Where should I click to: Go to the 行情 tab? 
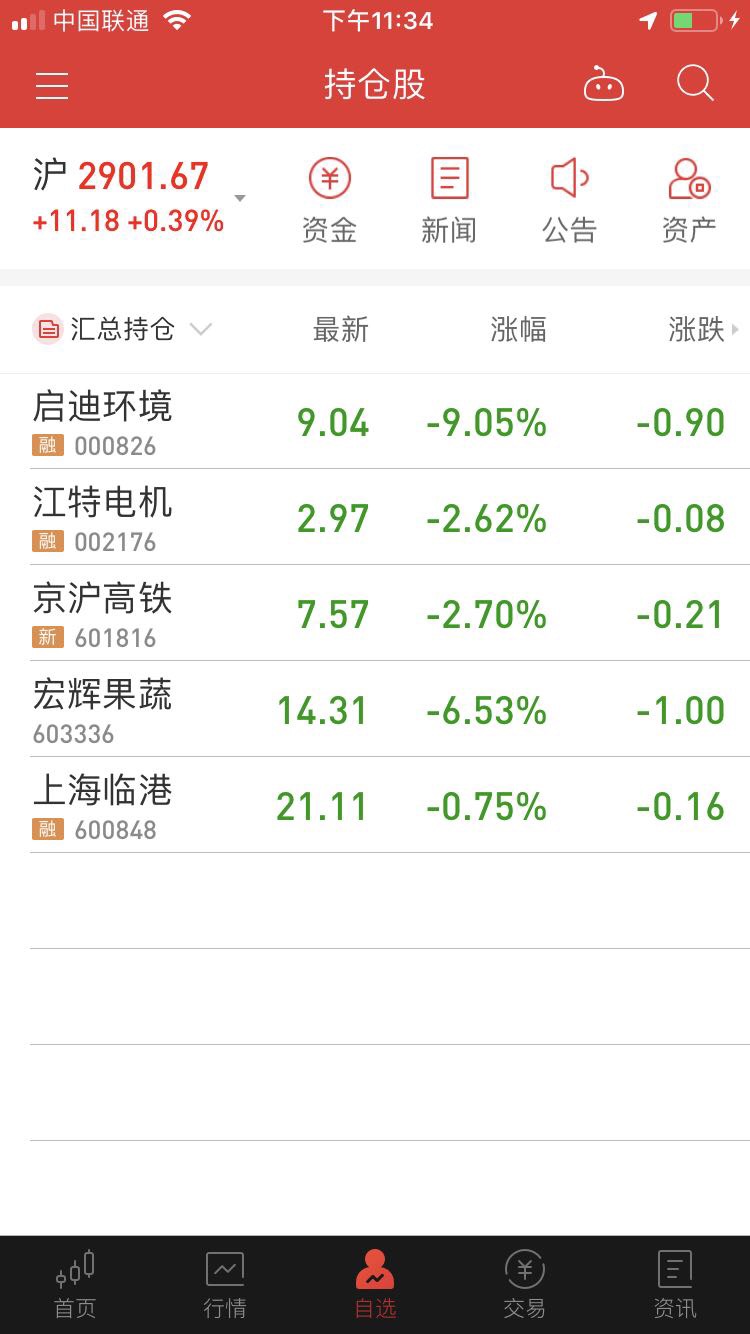[x=225, y=1285]
